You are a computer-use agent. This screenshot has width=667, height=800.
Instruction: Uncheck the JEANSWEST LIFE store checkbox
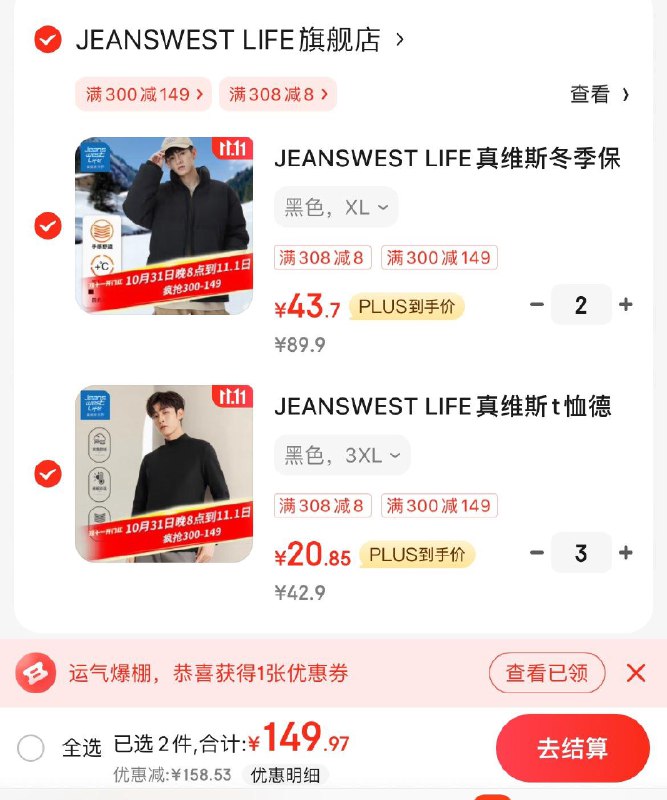click(47, 40)
